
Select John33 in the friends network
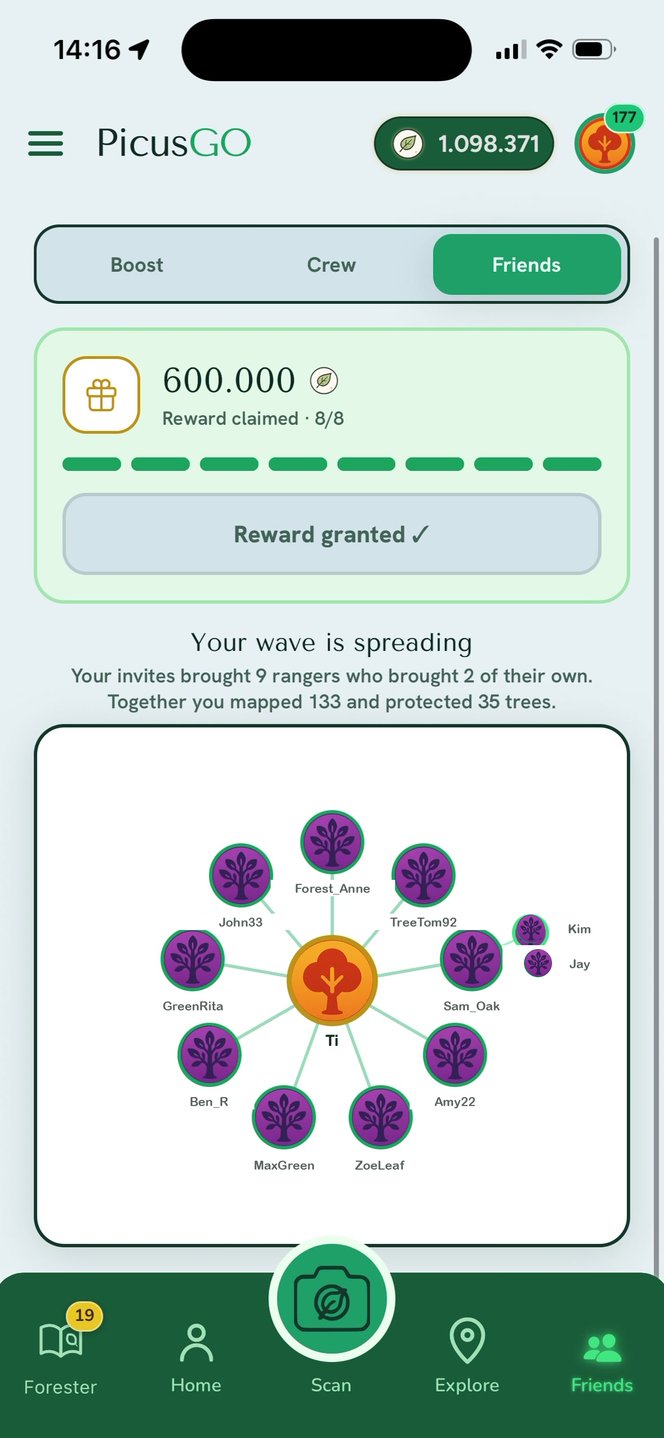click(241, 876)
